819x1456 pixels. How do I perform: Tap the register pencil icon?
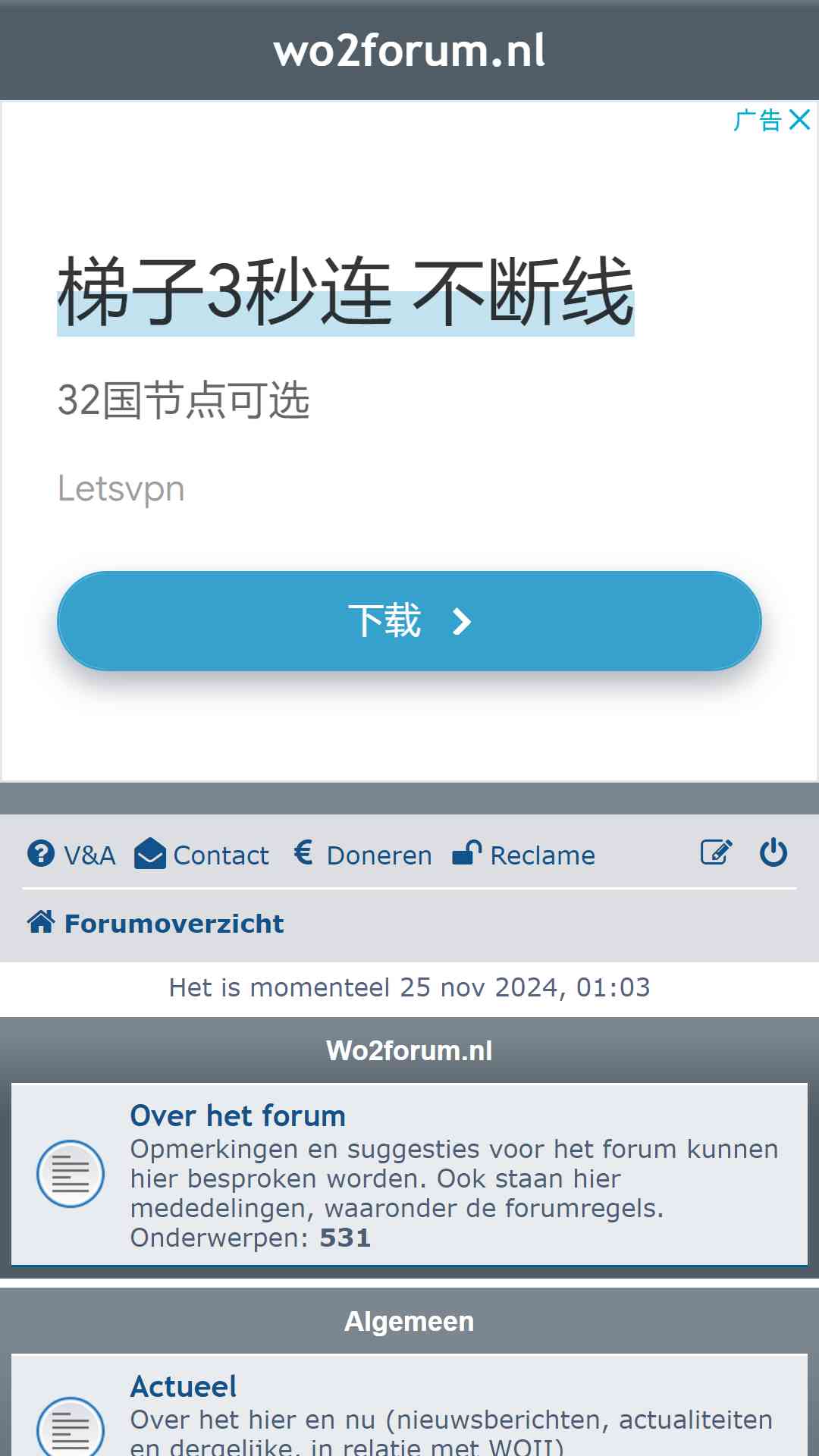click(716, 852)
